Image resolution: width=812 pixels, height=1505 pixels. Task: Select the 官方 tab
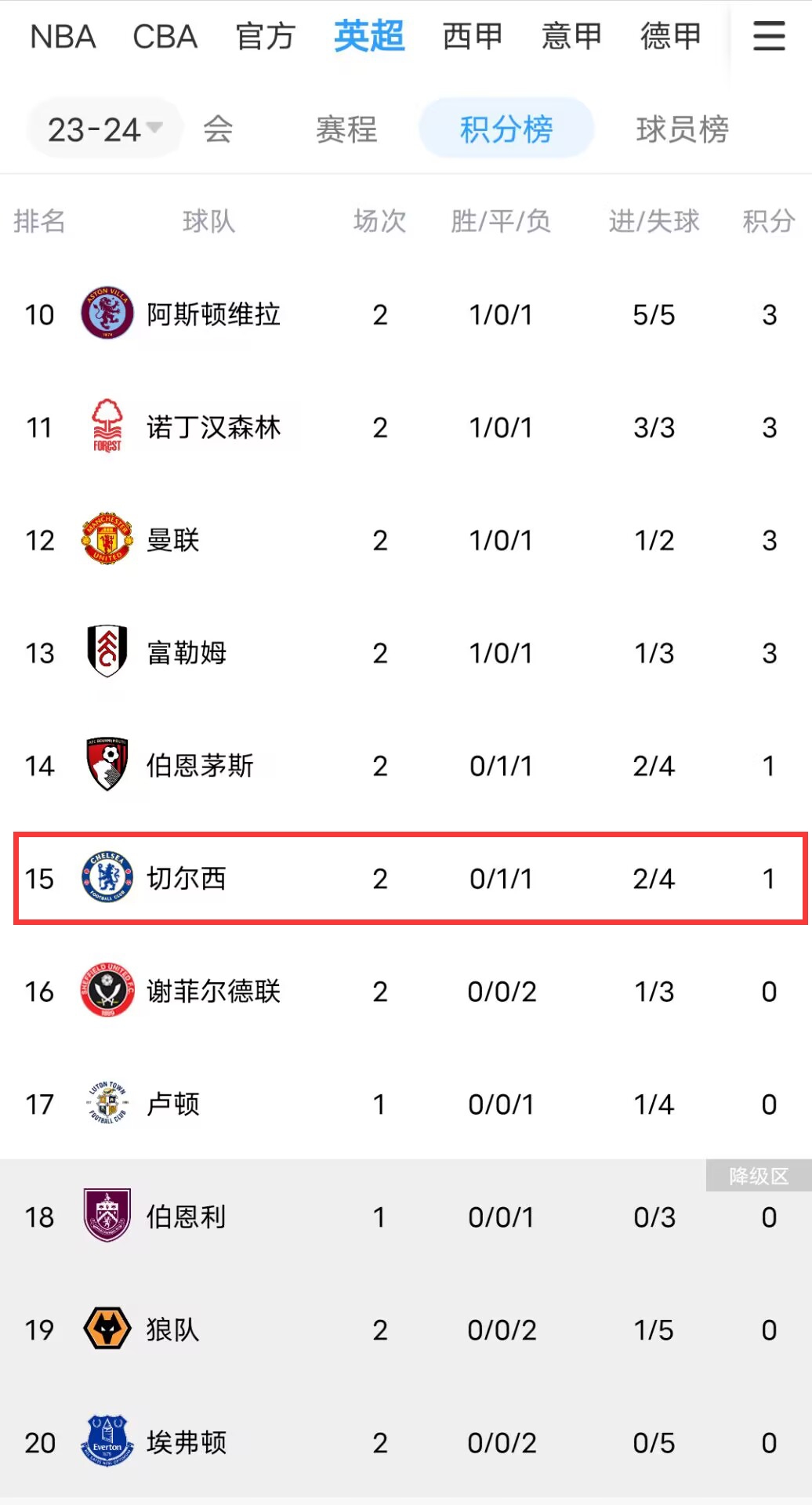tap(266, 37)
